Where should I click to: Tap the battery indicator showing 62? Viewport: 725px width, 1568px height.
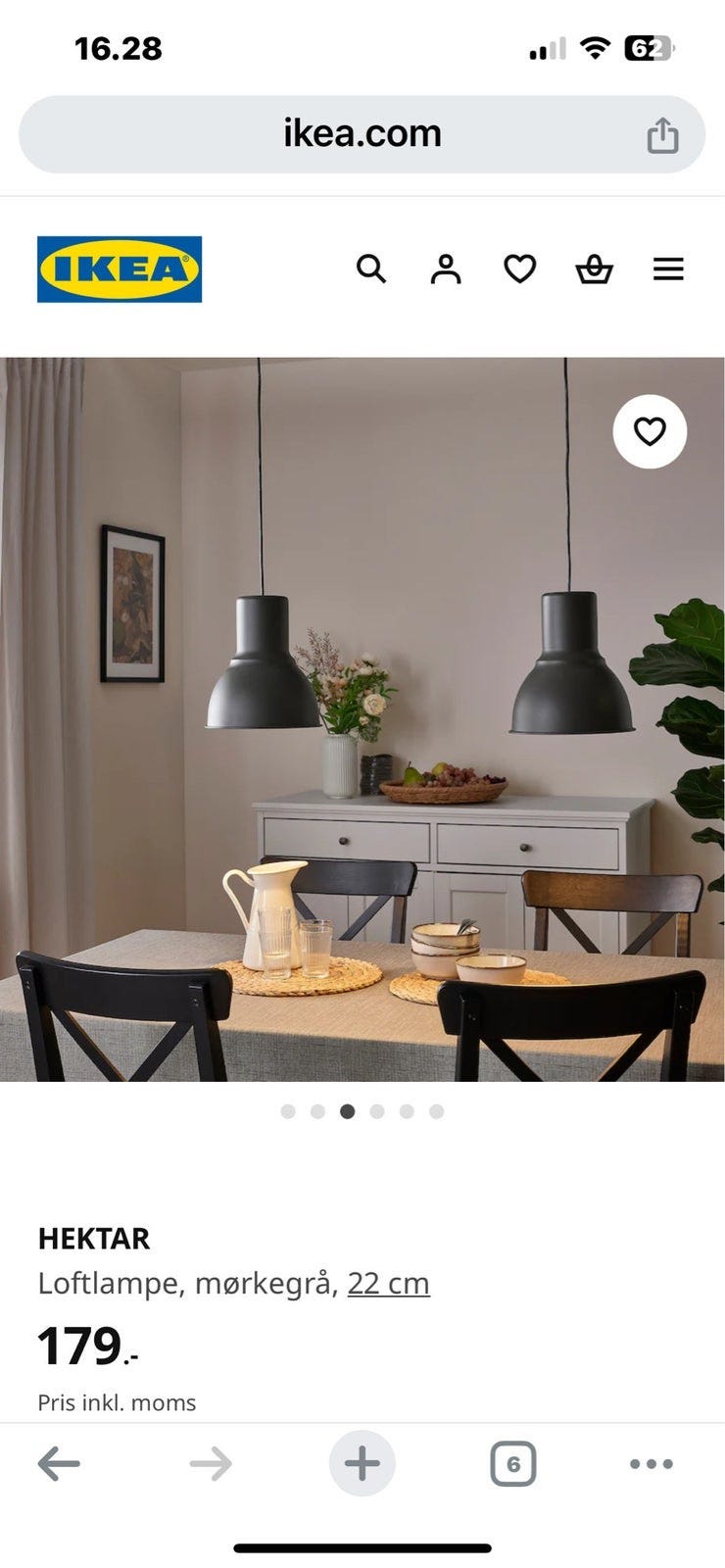pos(650,46)
